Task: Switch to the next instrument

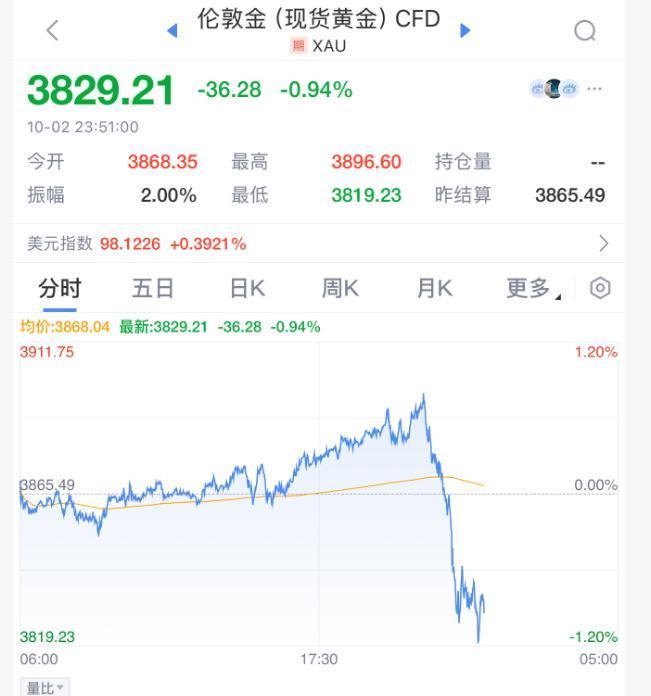Action: tap(465, 31)
